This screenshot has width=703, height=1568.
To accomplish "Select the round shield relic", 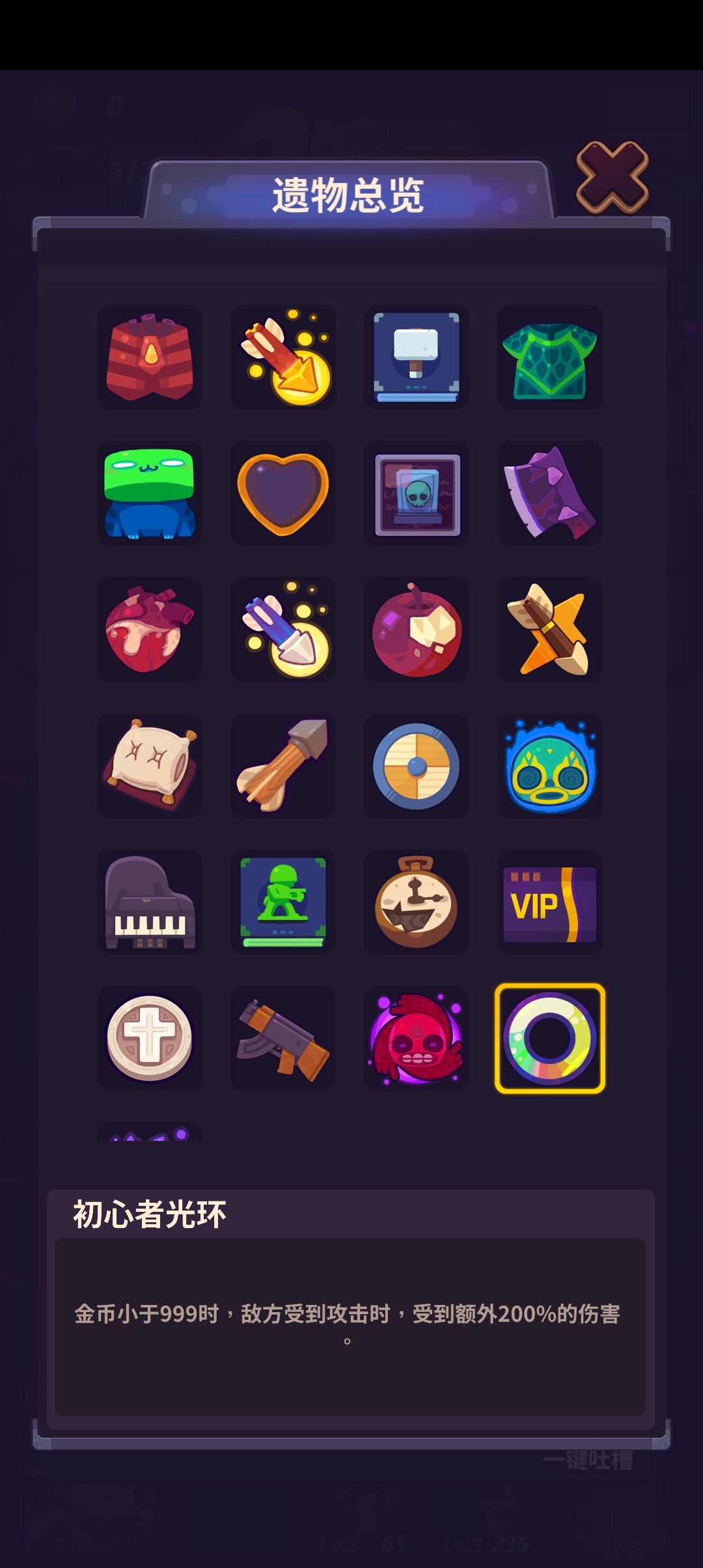I will point(417,766).
